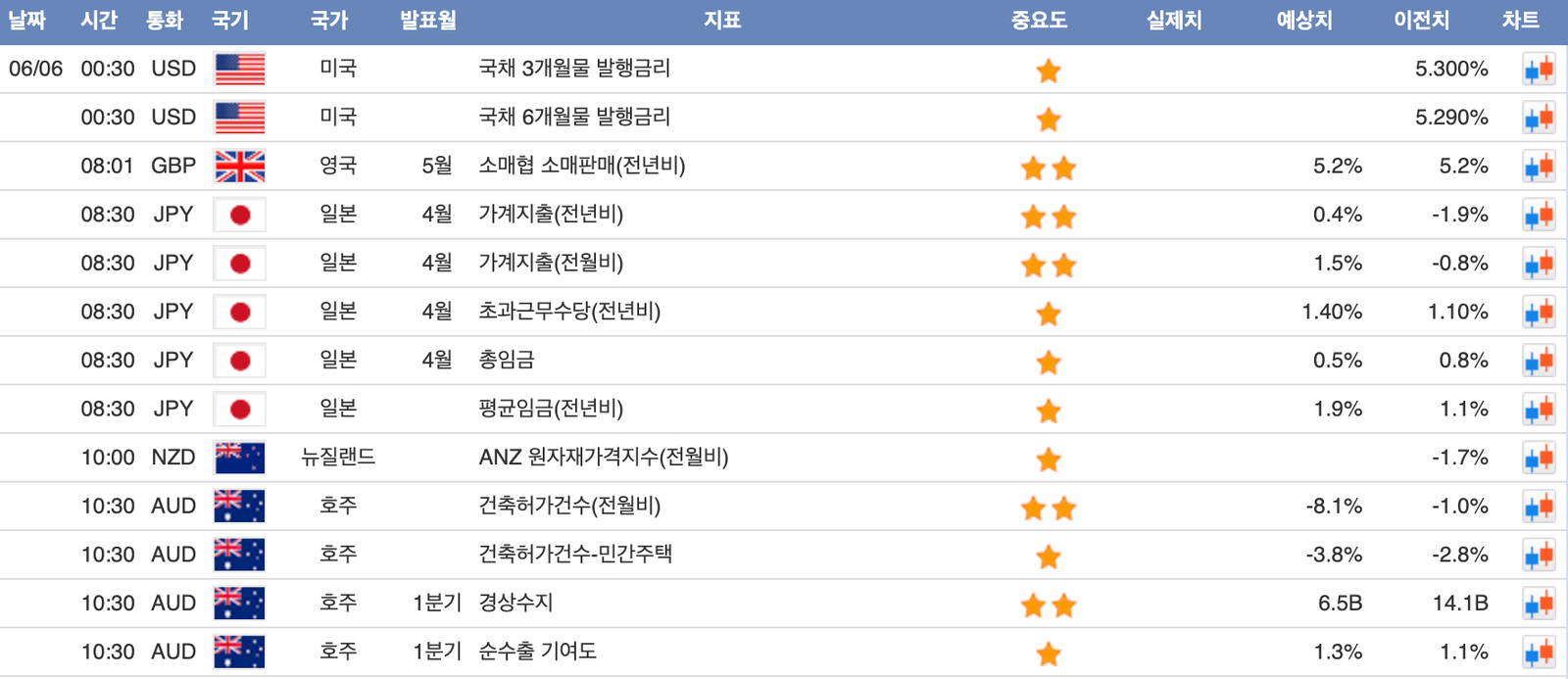View the 총임금 chart

[x=1539, y=361]
